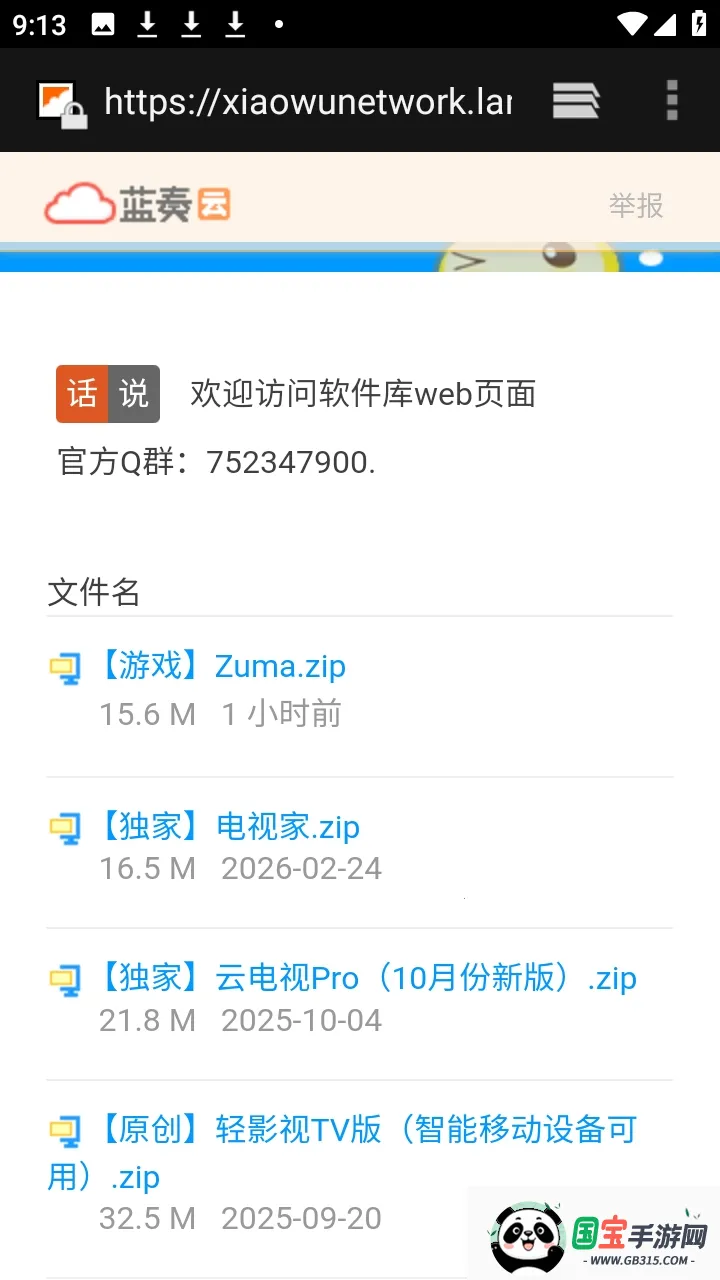The image size is (720, 1280).
Task: Click the file icon next to 轻影视TV版 zip
Action: point(65,1130)
